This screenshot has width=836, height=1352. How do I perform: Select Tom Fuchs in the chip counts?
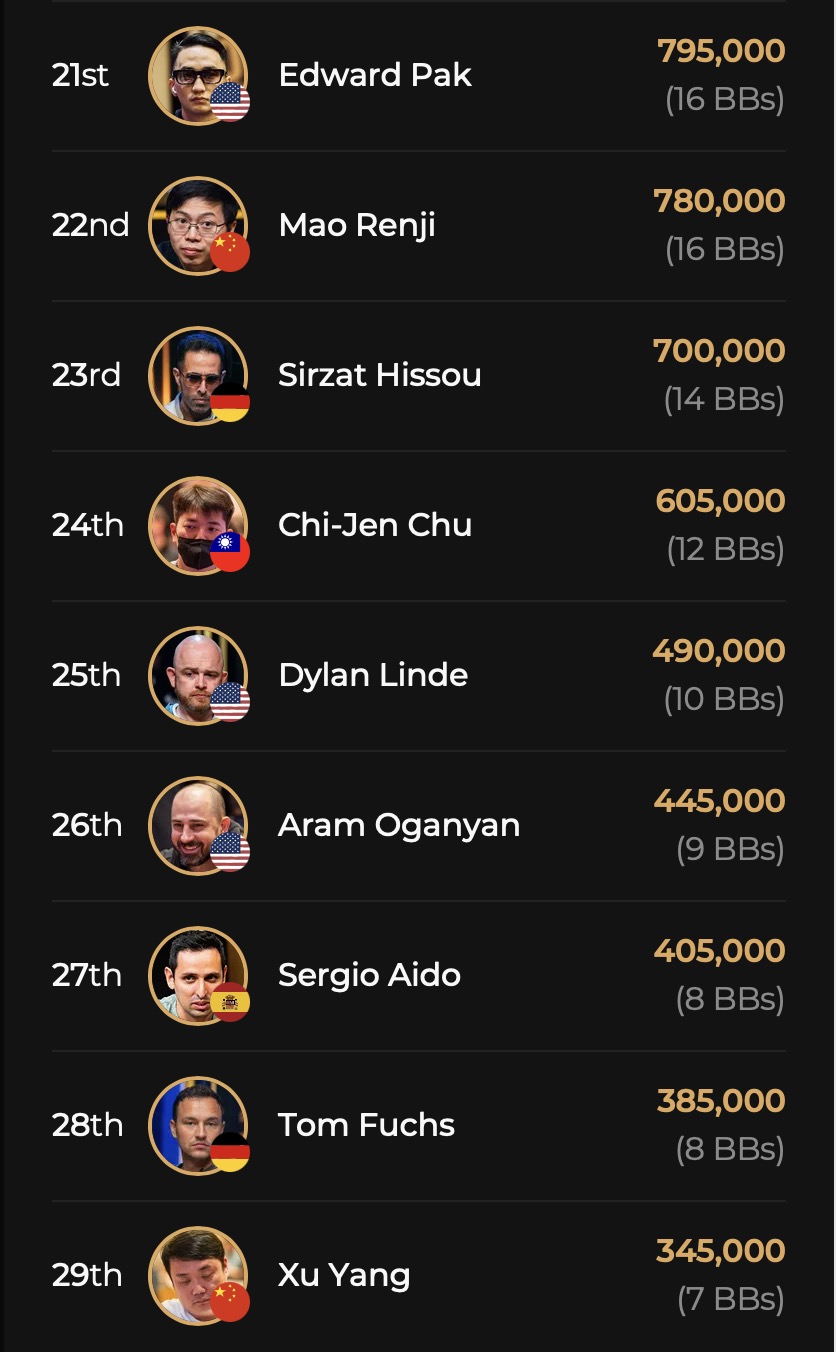click(x=366, y=1126)
